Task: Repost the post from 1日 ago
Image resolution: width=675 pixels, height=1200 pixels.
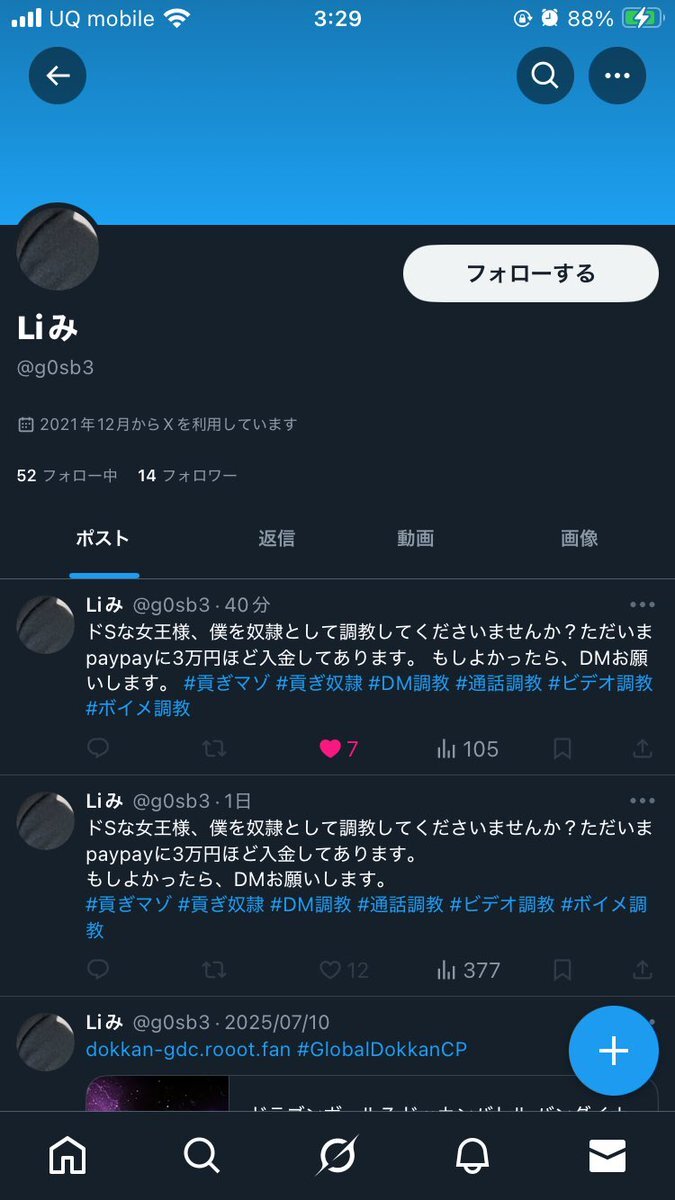Action: pyautogui.click(x=214, y=970)
